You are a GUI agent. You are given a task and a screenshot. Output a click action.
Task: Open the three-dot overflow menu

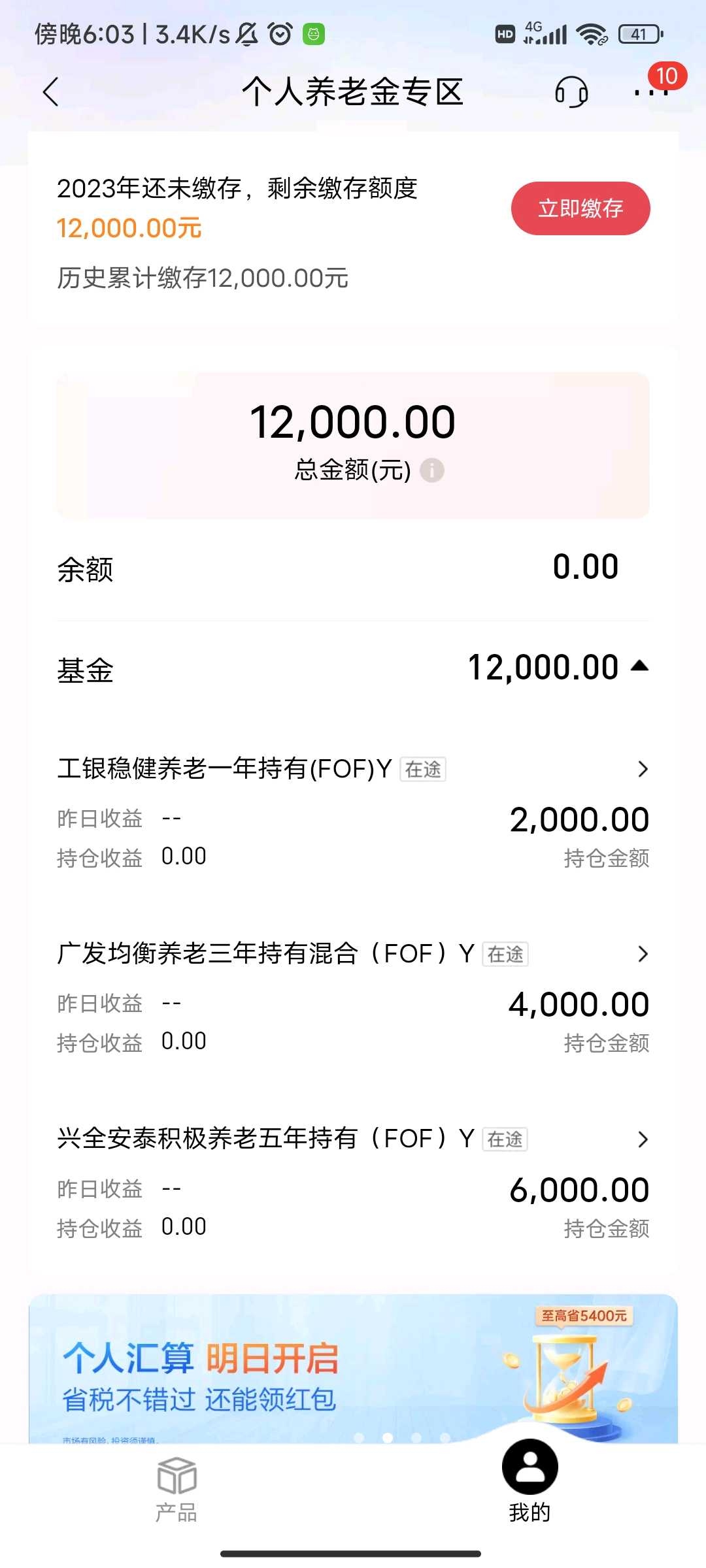[651, 92]
